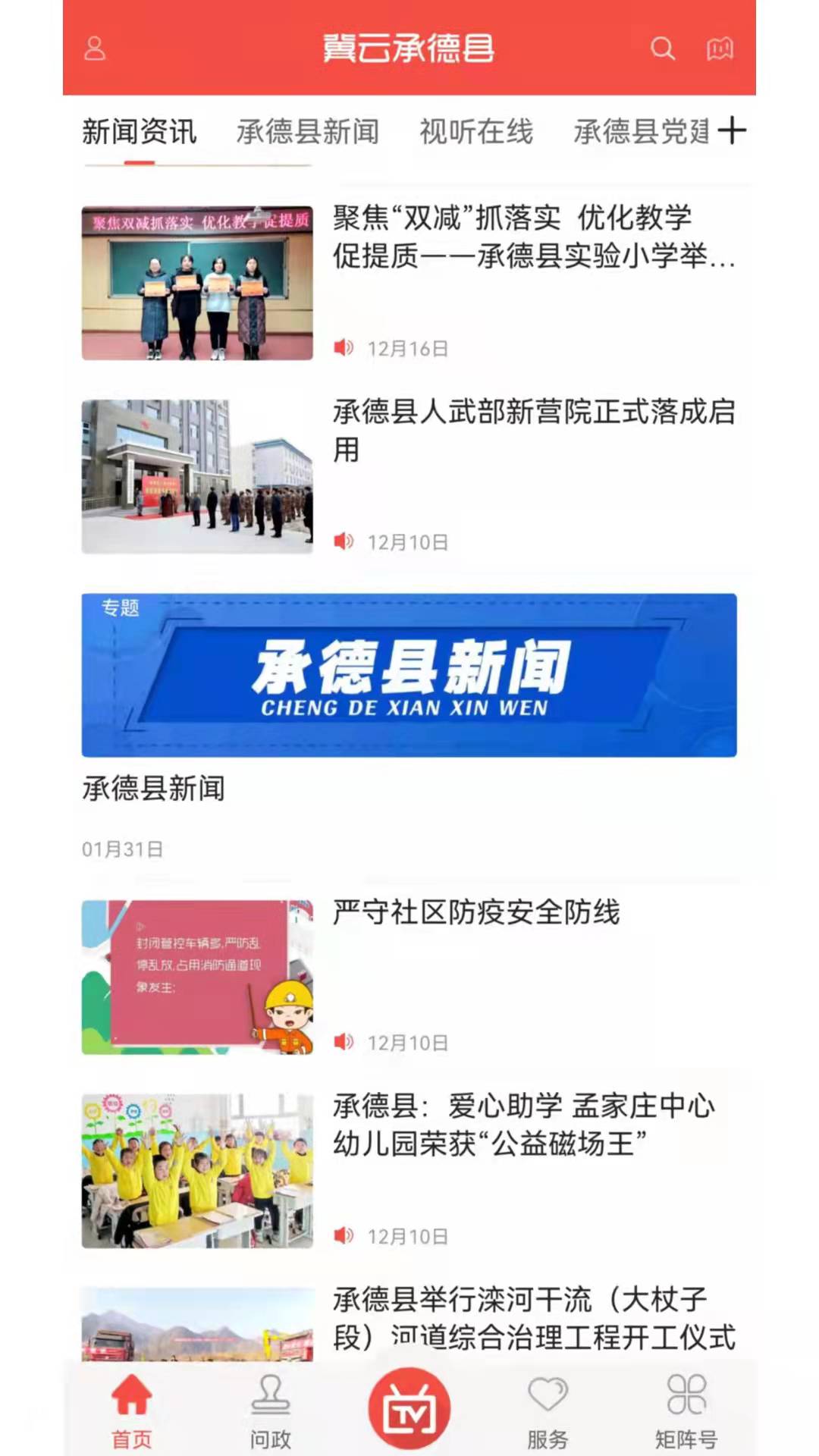Switch to the 承德县新闻 tab
The width and height of the screenshot is (819, 1456).
[x=307, y=132]
